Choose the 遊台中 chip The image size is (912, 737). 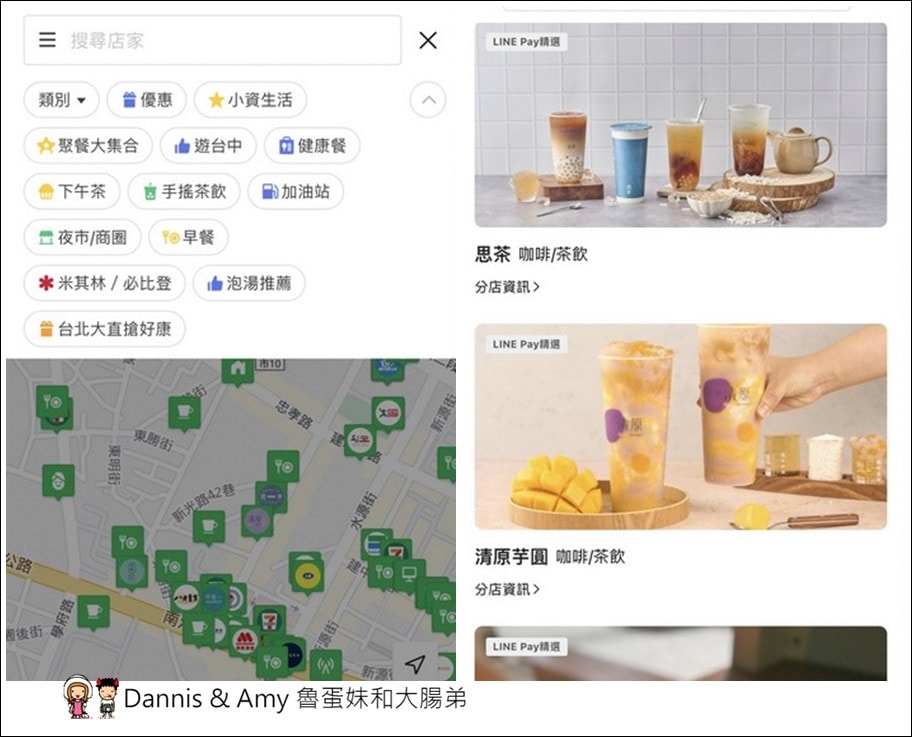point(208,146)
